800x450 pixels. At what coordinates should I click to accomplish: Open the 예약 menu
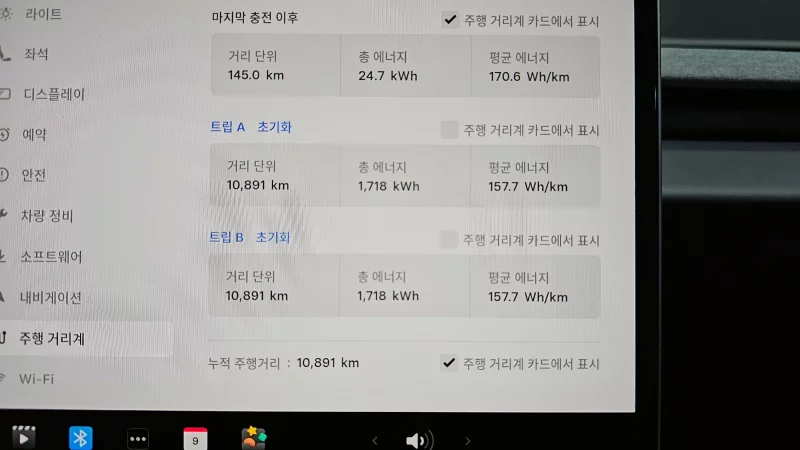click(x=35, y=134)
